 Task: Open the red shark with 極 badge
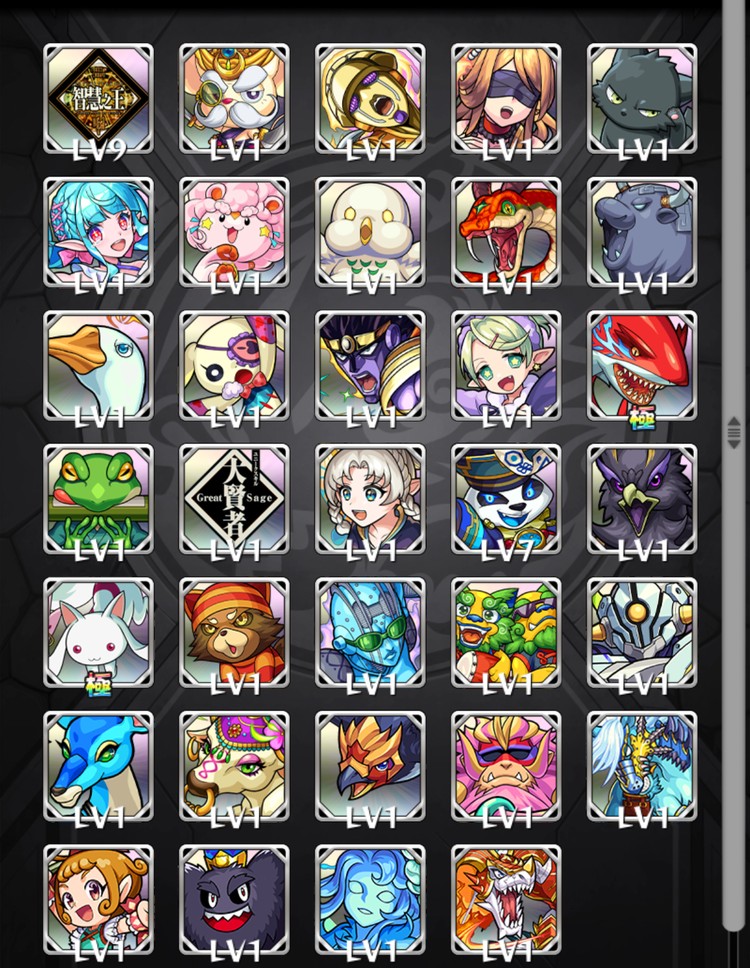(642, 364)
